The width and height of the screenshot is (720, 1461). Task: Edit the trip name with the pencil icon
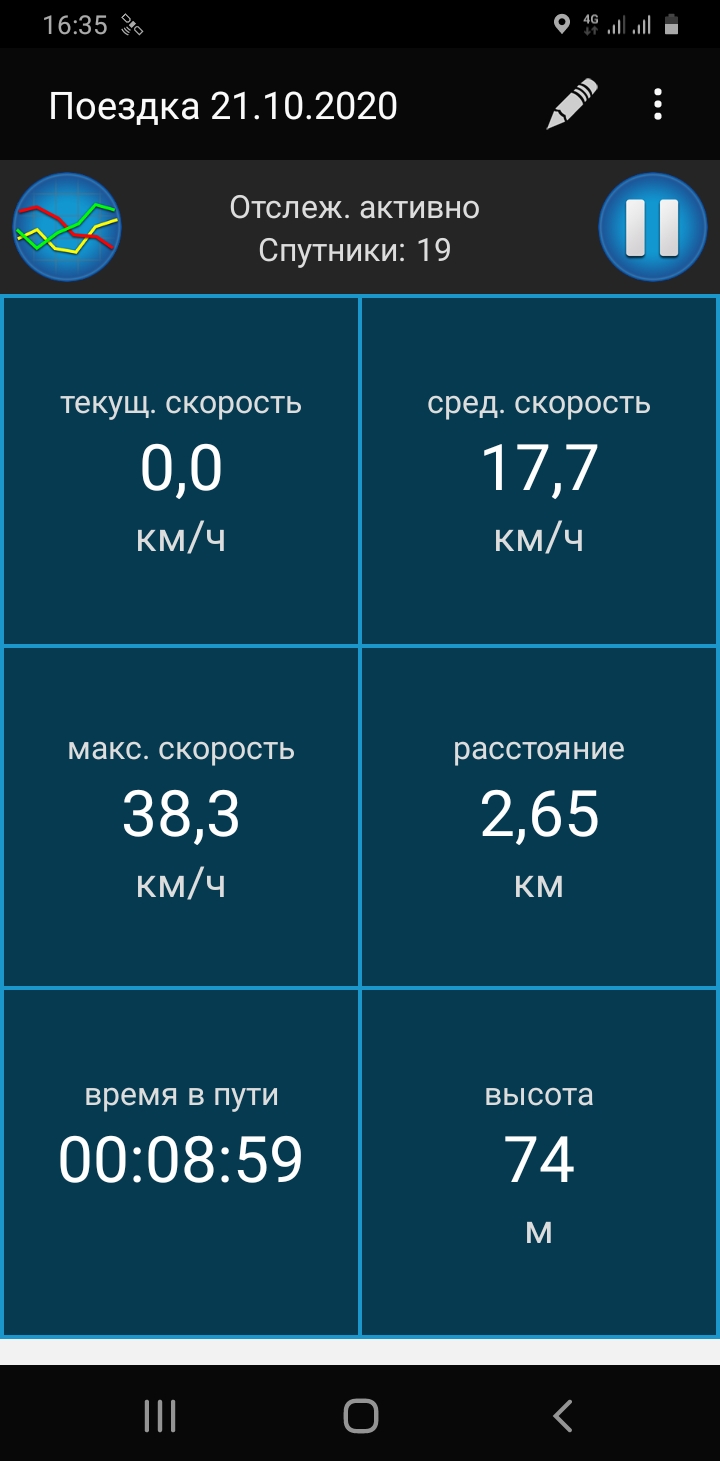pos(572,104)
